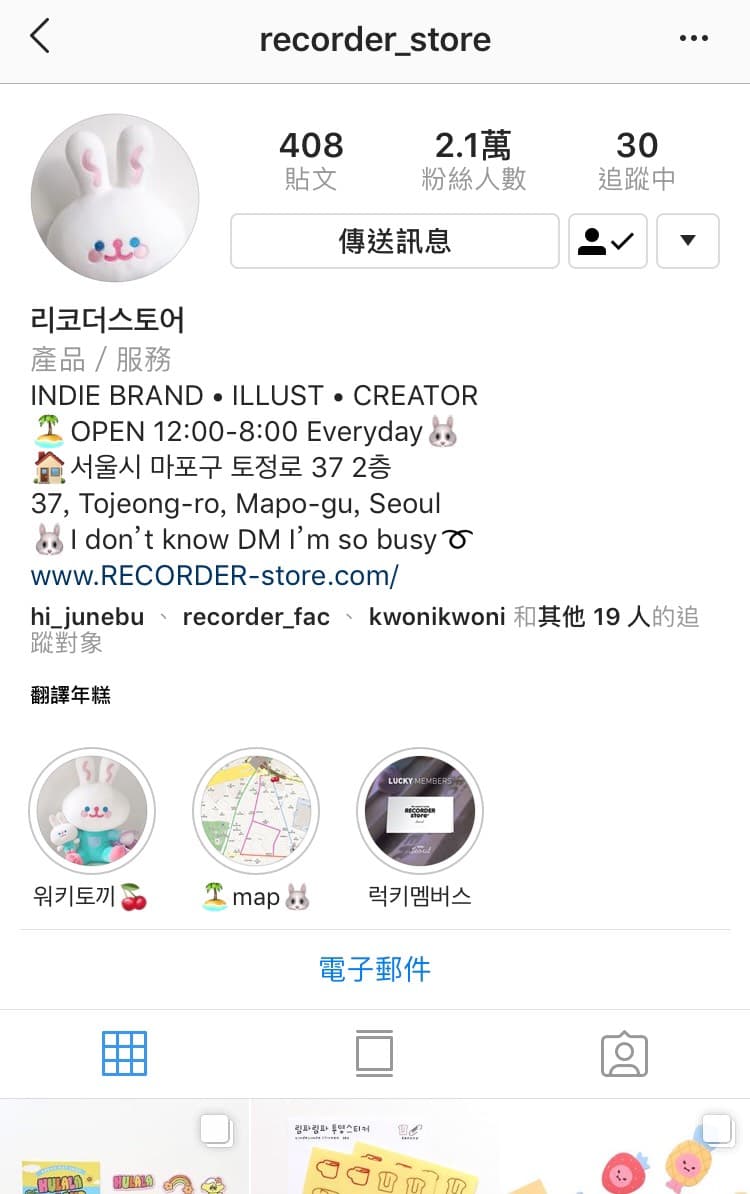Go back using the top-left arrow
Image resolution: width=750 pixels, height=1194 pixels.
click(x=40, y=38)
